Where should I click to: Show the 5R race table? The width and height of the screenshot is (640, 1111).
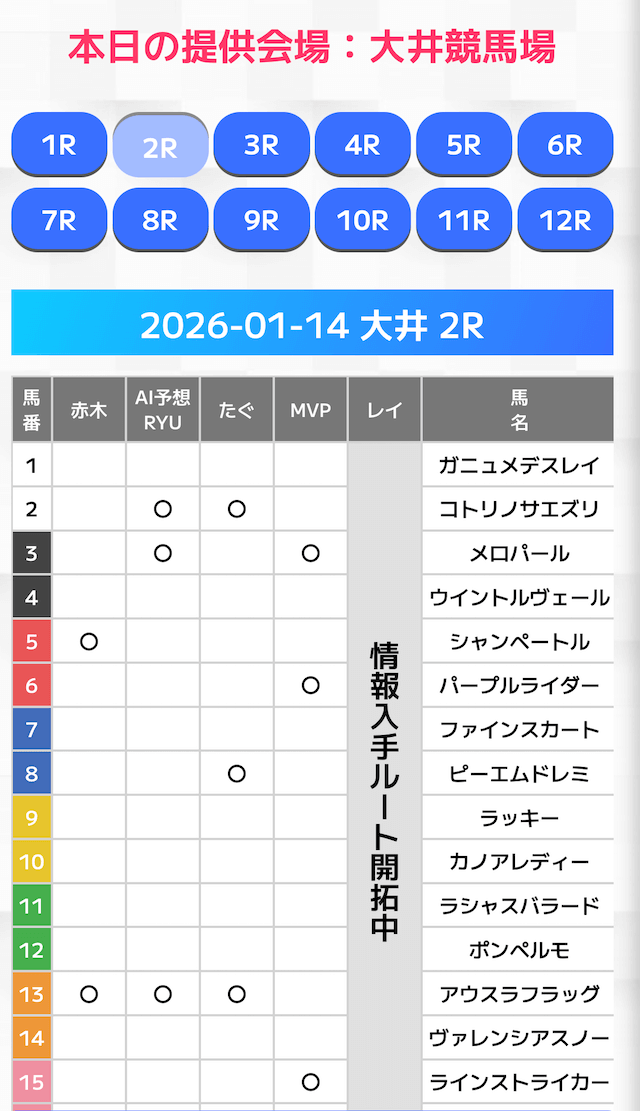pos(464,144)
